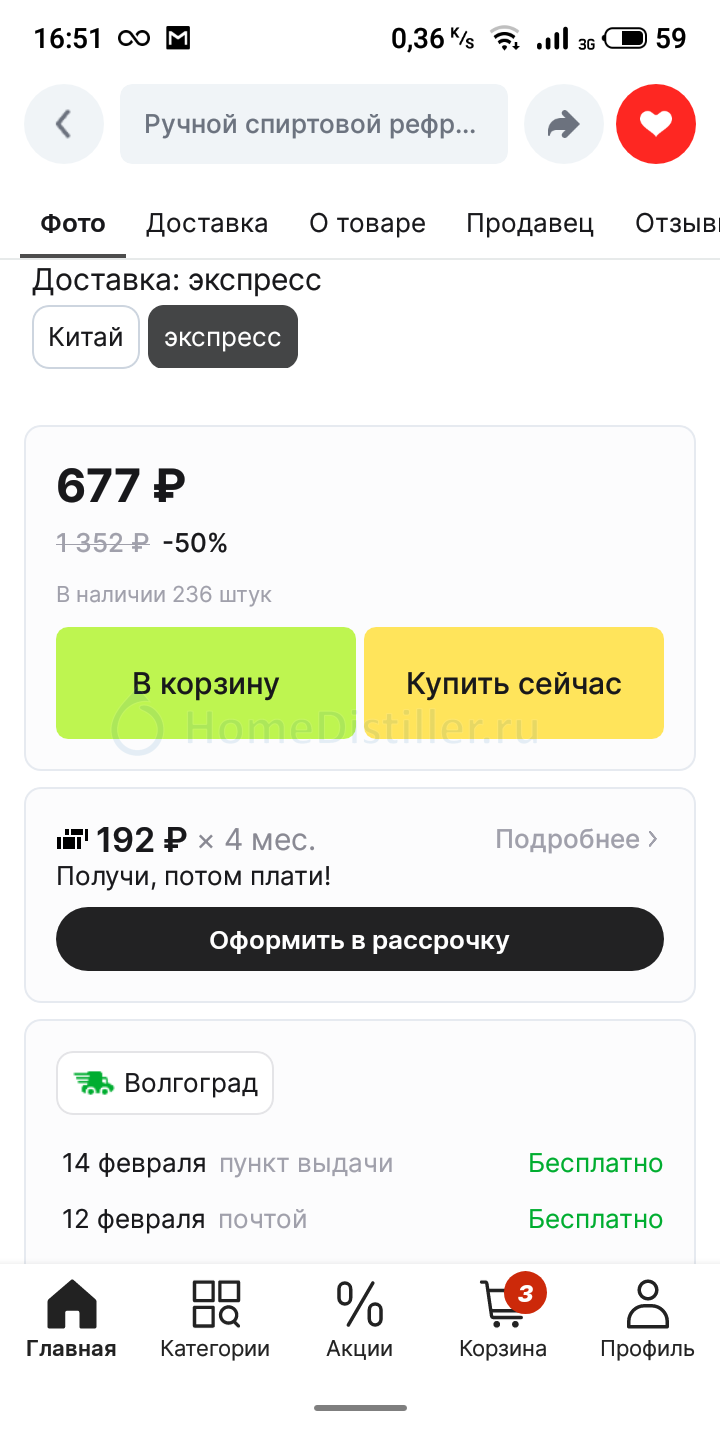Viewport: 720px width, 1440px height.
Task: Open the Корзина cart tab
Action: [503, 1319]
